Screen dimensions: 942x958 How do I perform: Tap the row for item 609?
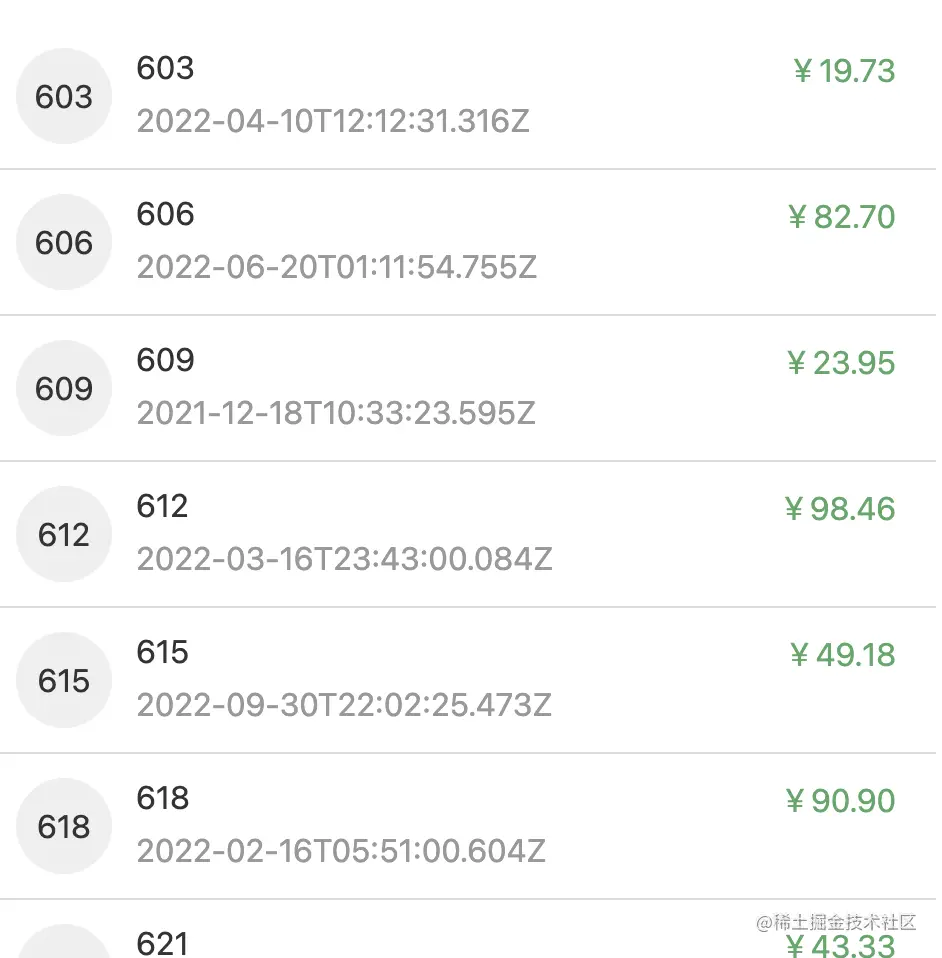(x=468, y=388)
